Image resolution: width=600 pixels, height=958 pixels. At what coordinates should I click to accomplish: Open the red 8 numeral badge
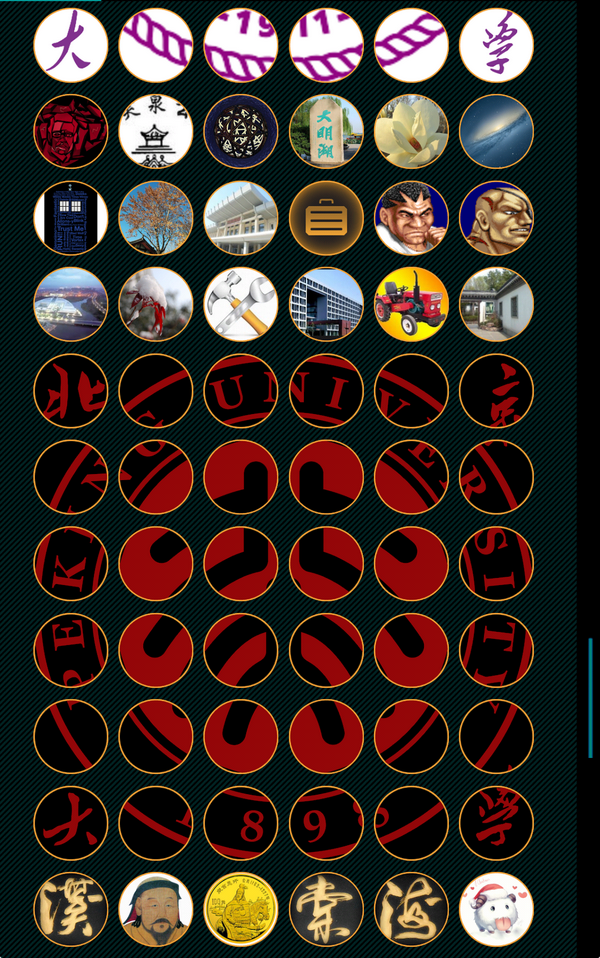coord(241,823)
